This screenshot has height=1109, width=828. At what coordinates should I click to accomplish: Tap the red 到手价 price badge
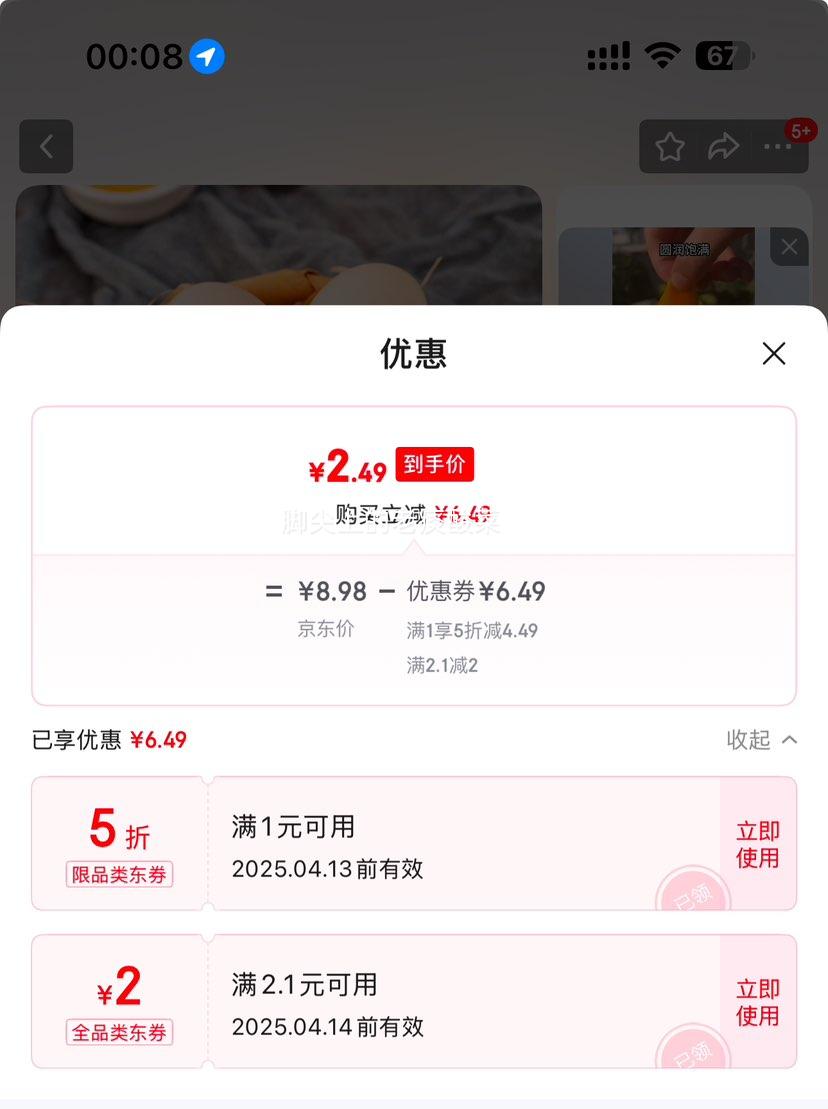point(434,463)
